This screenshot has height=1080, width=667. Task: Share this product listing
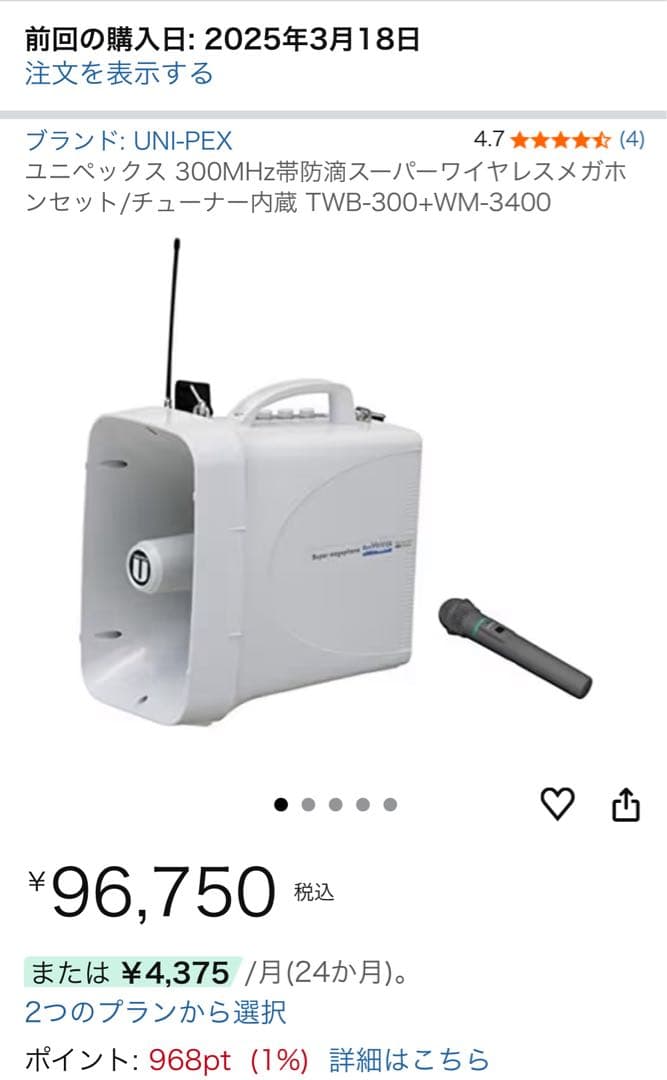click(x=625, y=803)
